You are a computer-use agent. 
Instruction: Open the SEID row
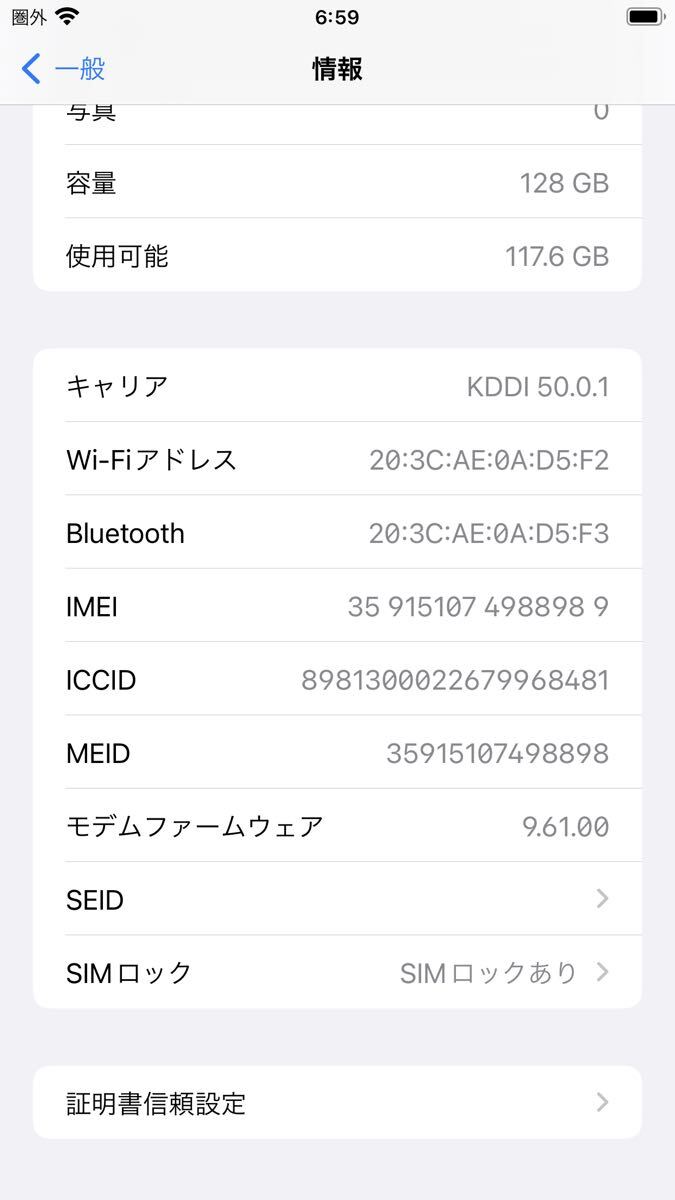337,899
